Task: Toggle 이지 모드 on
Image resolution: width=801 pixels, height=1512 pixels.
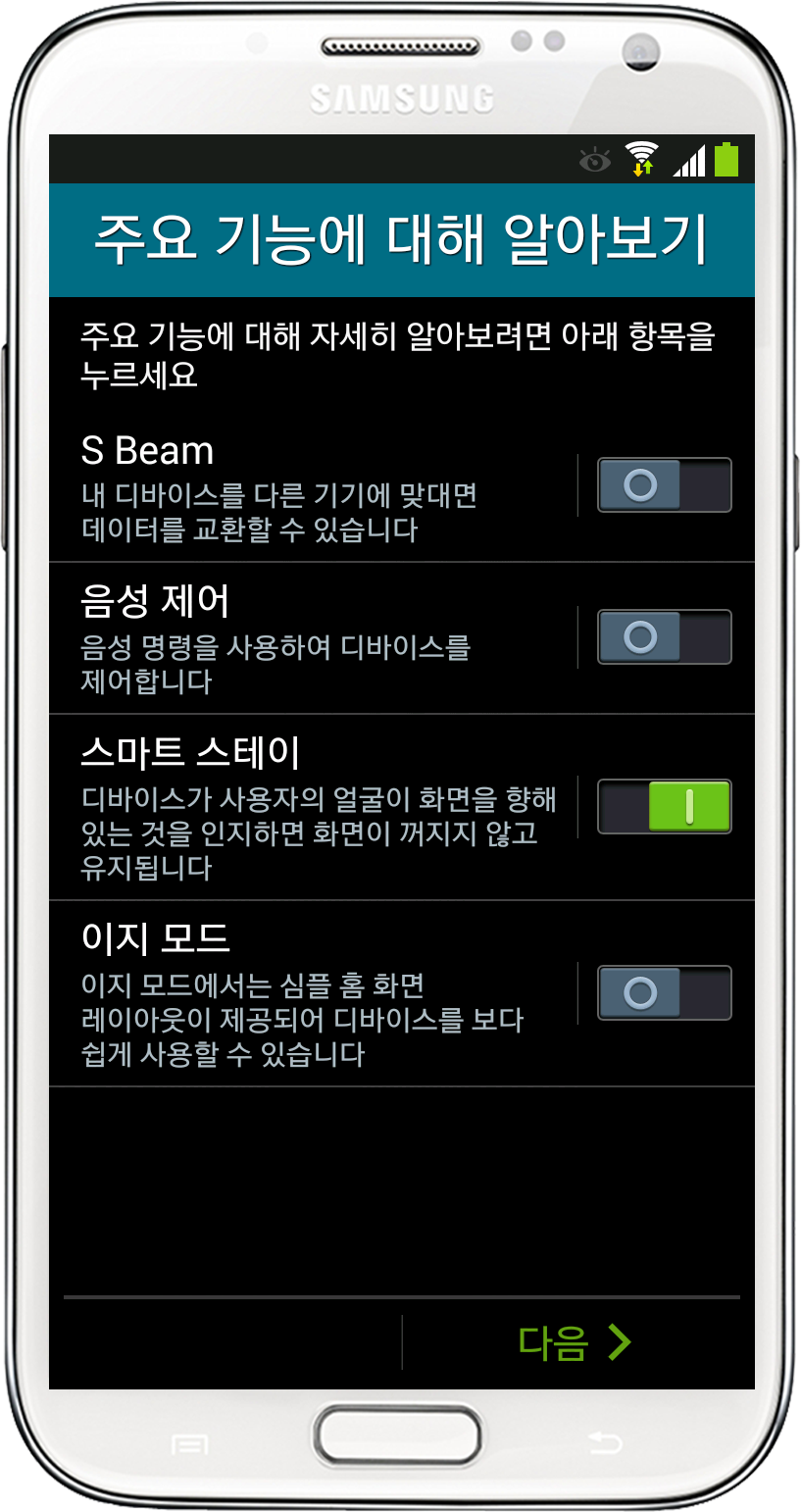Action: point(664,993)
